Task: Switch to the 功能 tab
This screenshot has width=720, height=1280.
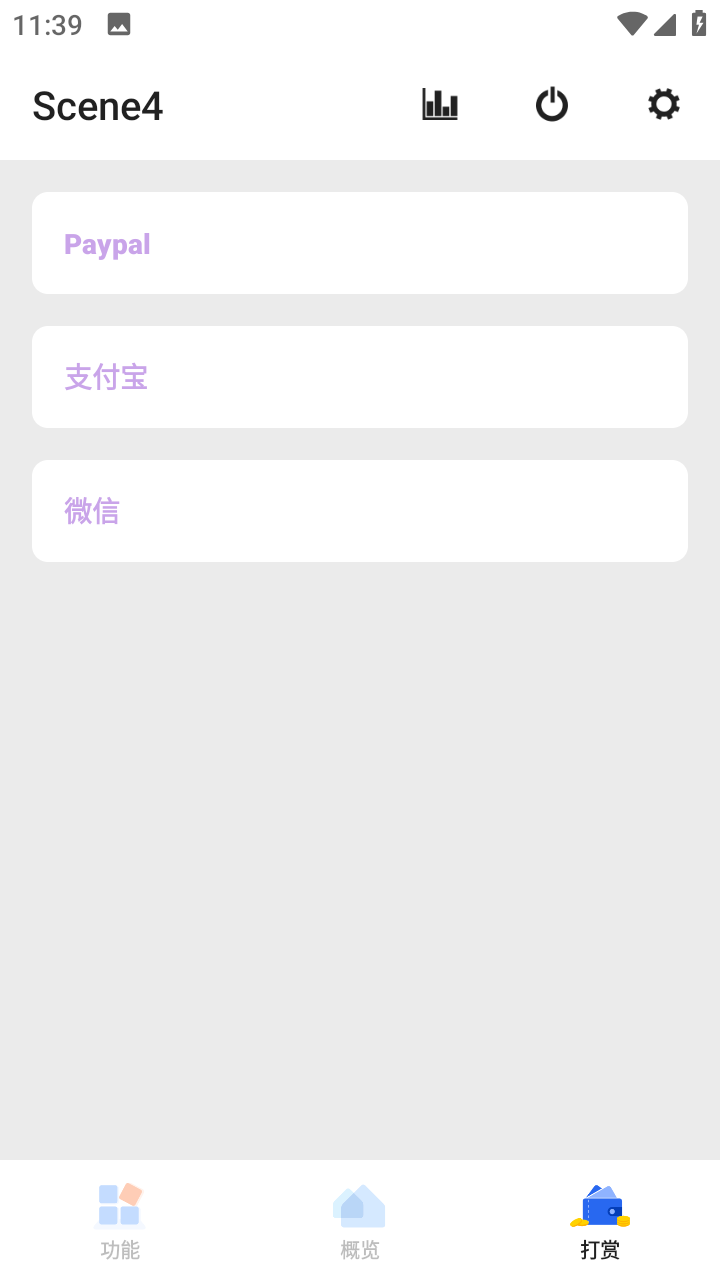Action: [120, 1220]
